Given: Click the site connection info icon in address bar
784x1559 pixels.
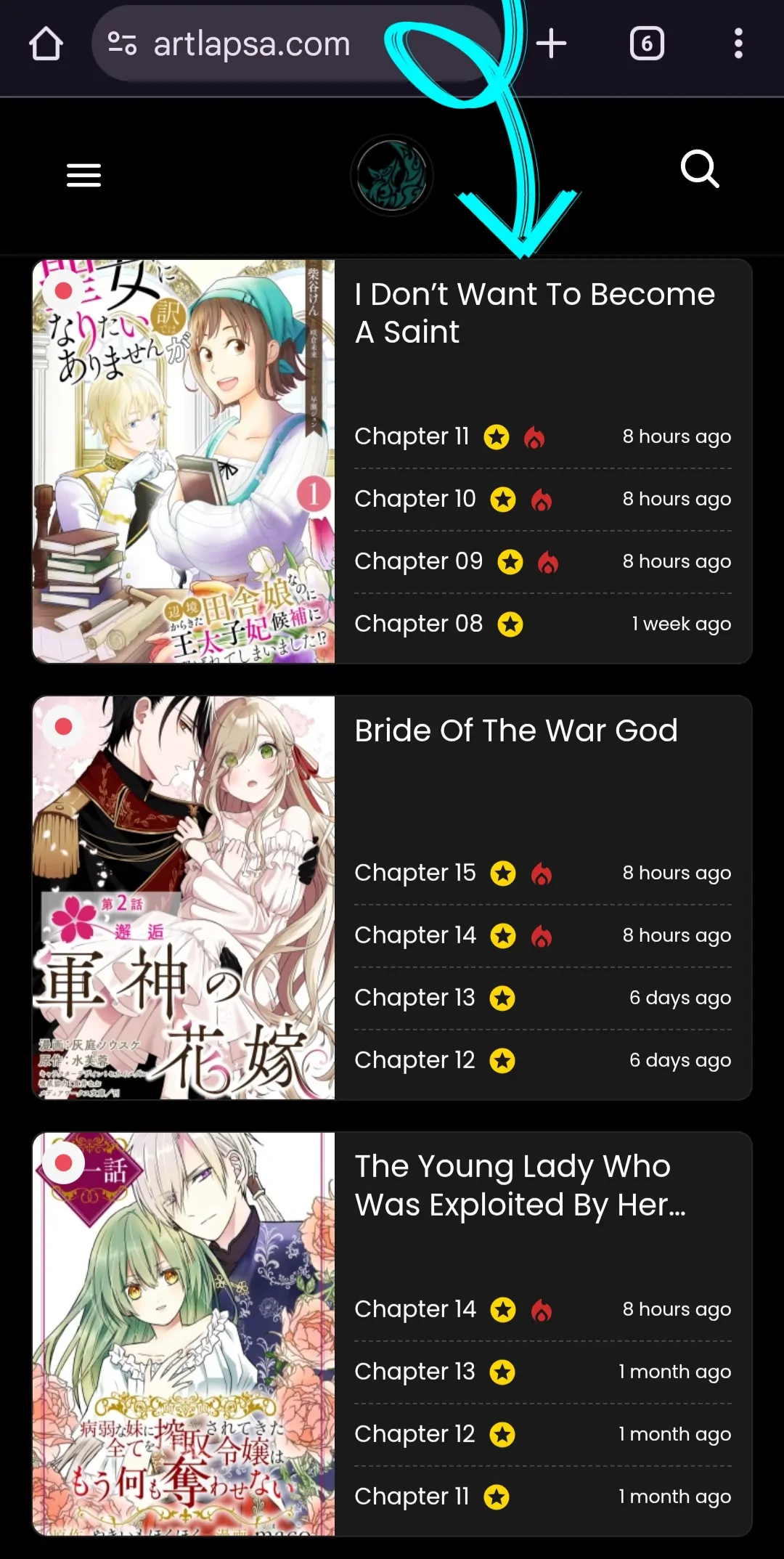Looking at the screenshot, I should click(x=123, y=44).
